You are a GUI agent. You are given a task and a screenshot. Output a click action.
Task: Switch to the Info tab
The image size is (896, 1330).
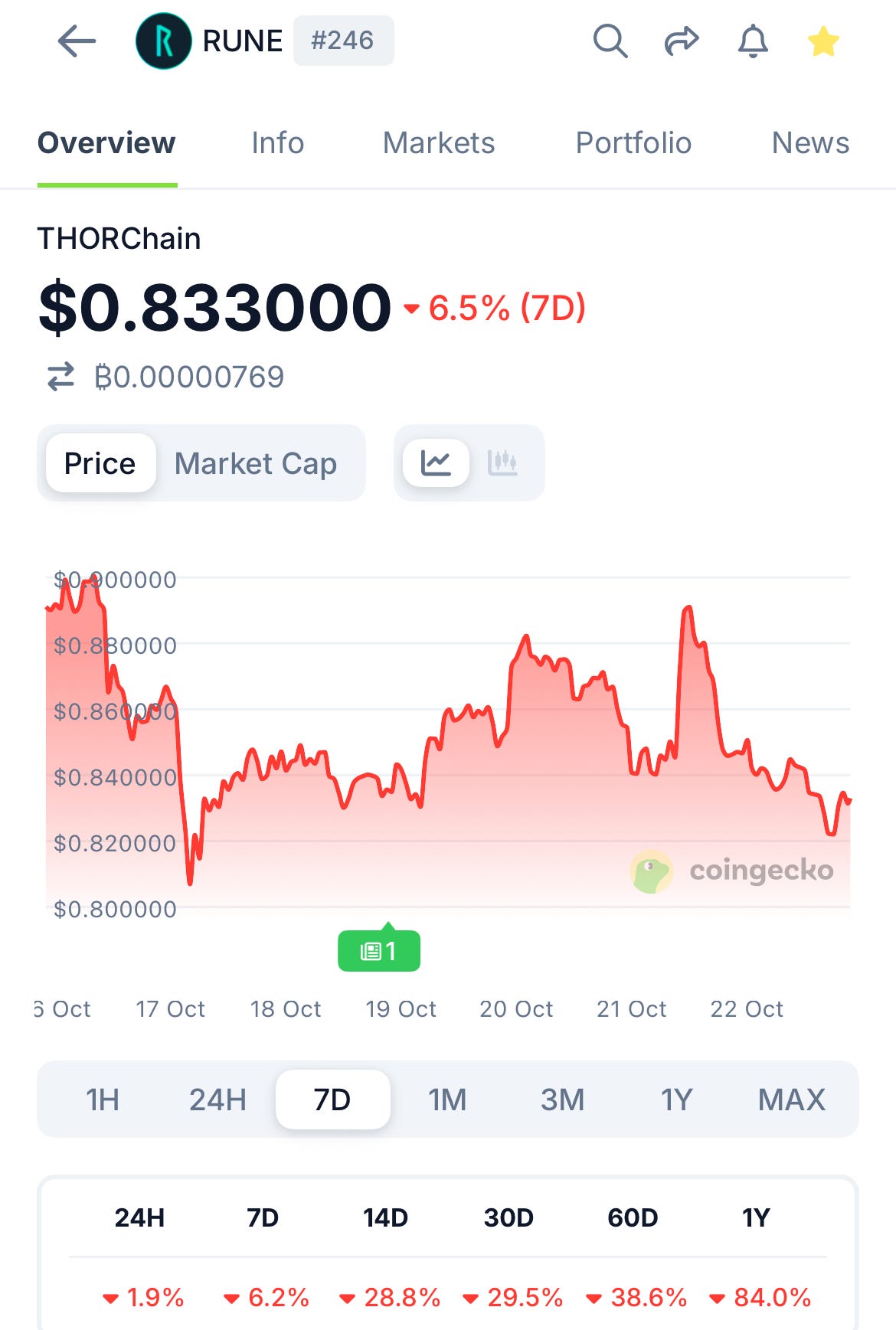pyautogui.click(x=277, y=143)
